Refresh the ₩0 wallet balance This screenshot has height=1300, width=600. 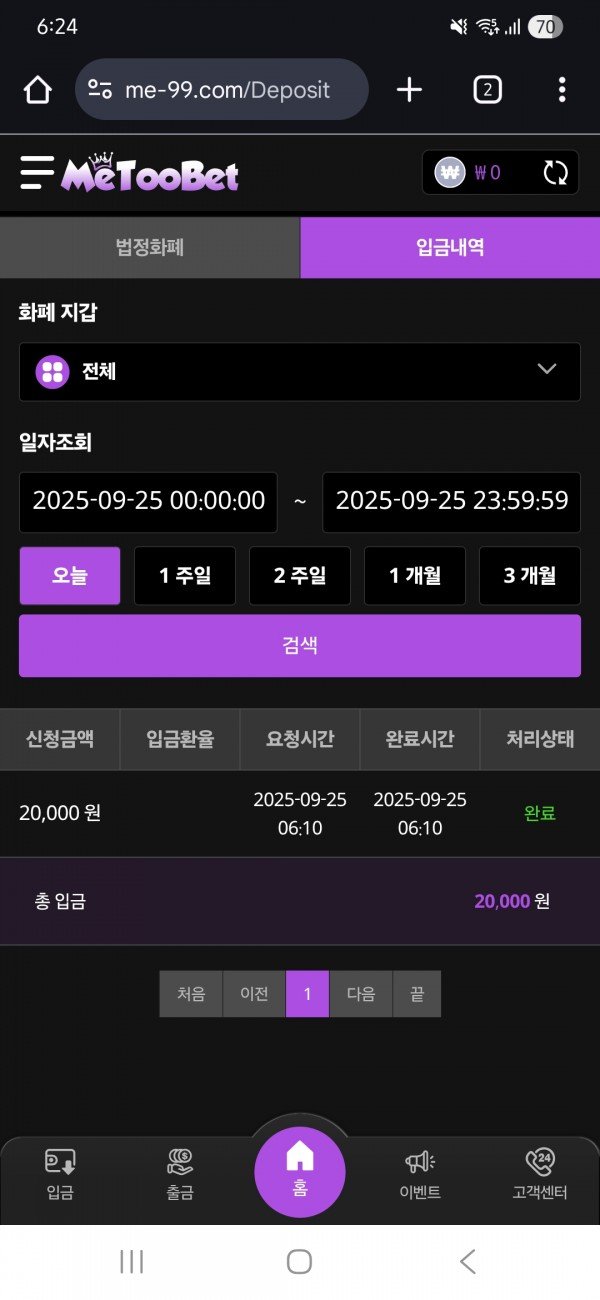tap(555, 173)
